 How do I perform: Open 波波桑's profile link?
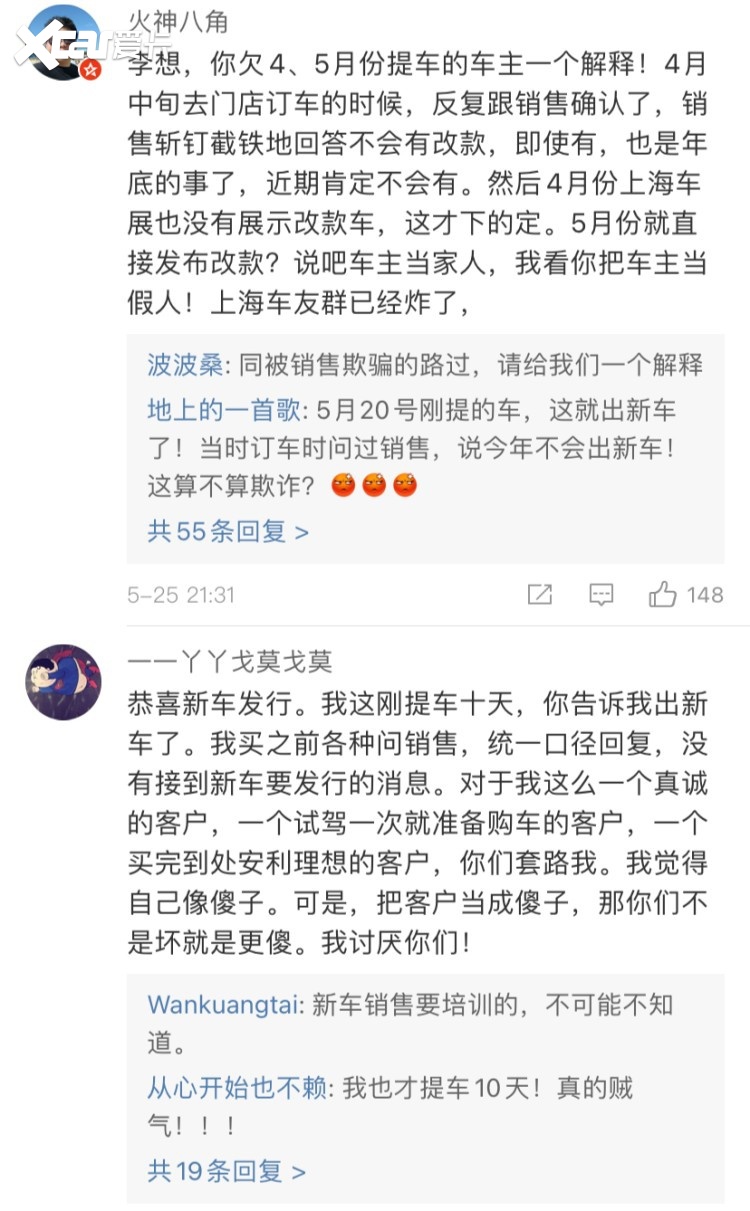pyautogui.click(x=184, y=364)
